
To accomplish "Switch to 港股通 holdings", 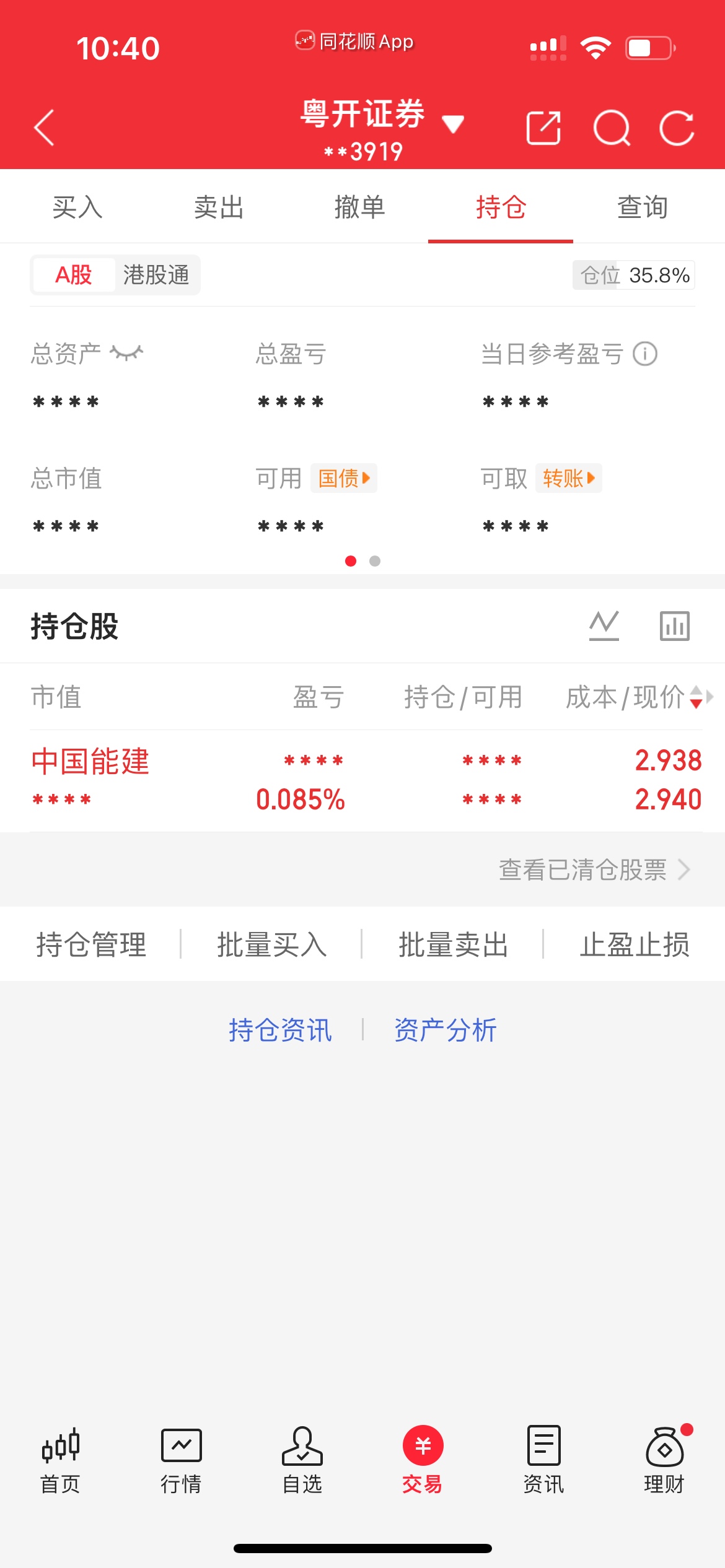I will (x=156, y=275).
